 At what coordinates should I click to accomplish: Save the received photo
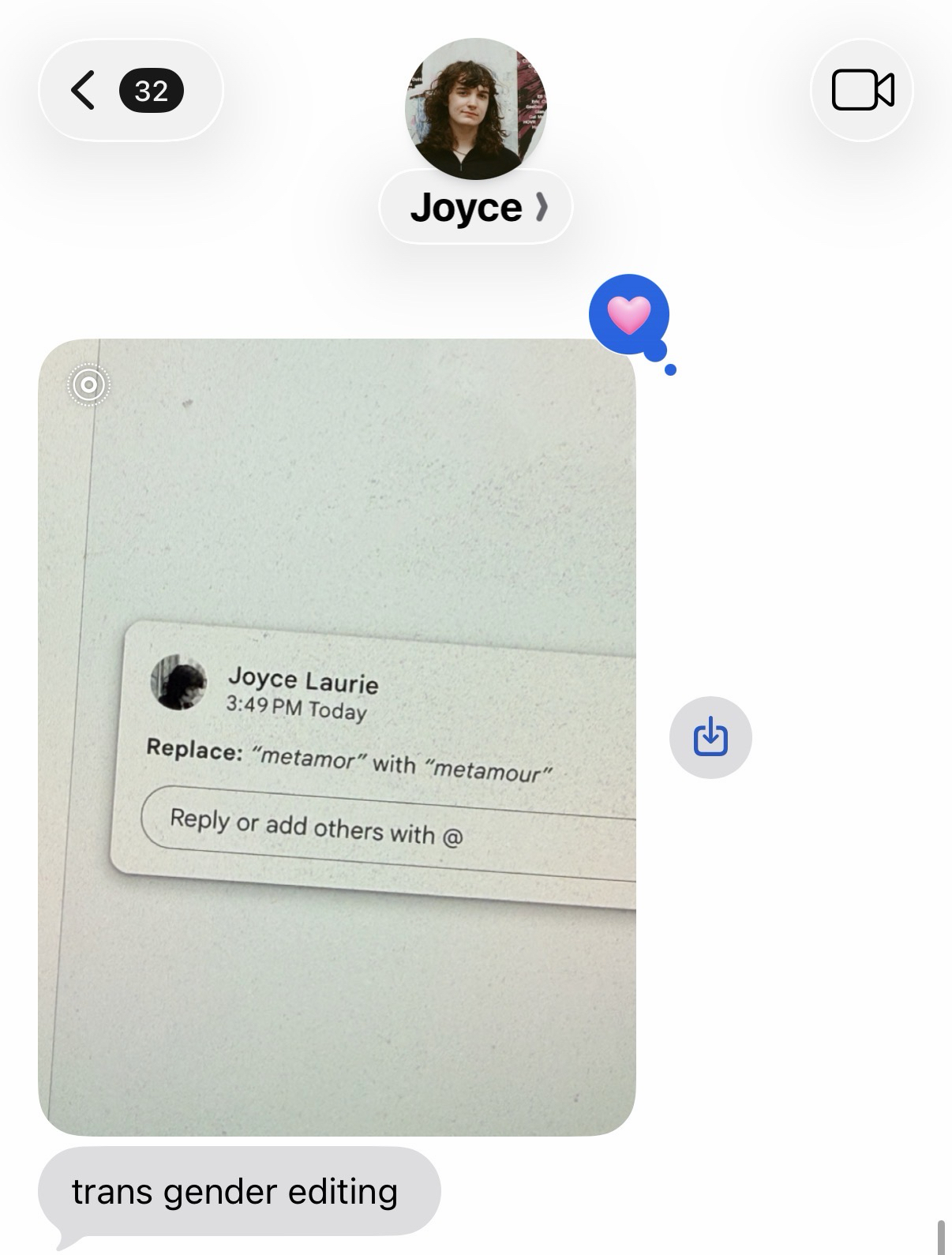coord(710,737)
